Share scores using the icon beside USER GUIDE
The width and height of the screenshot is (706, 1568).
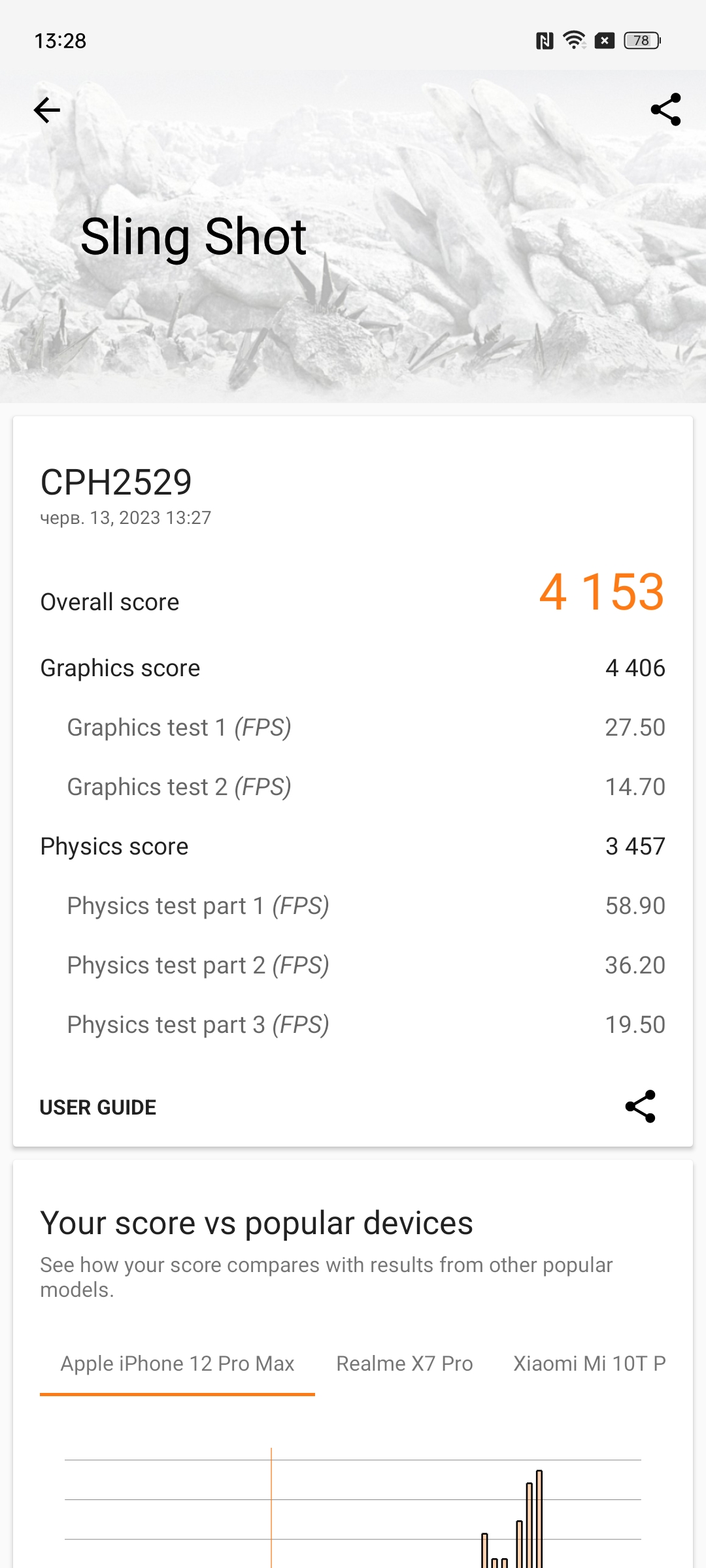click(x=640, y=1106)
